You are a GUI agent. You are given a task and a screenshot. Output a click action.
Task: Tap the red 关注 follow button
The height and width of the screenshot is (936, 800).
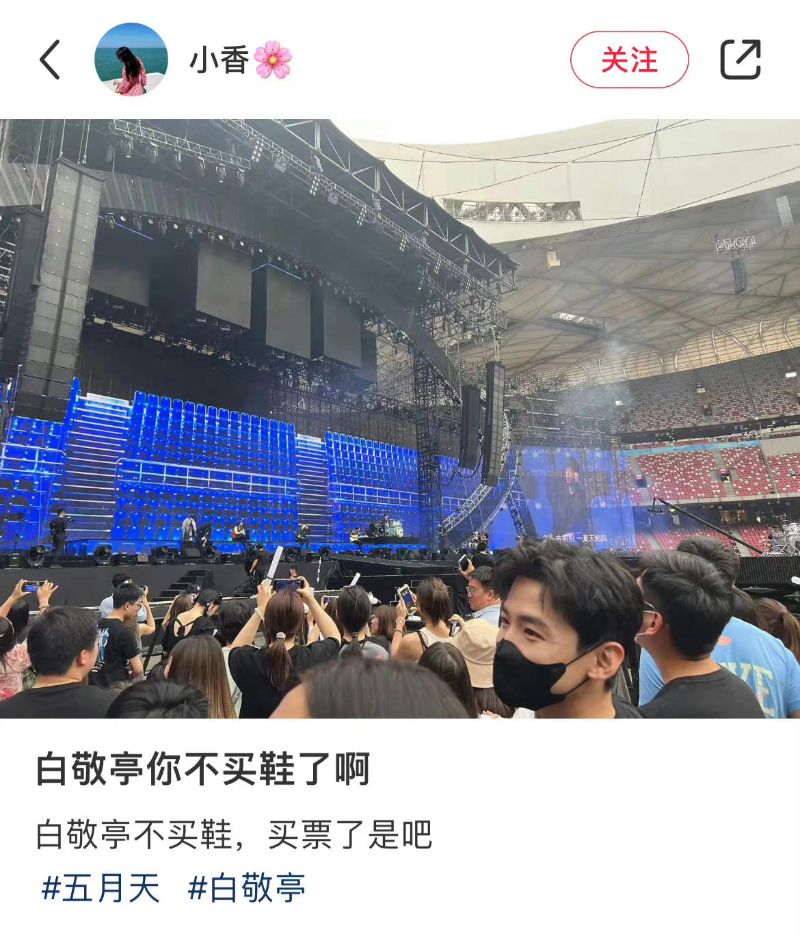point(629,60)
